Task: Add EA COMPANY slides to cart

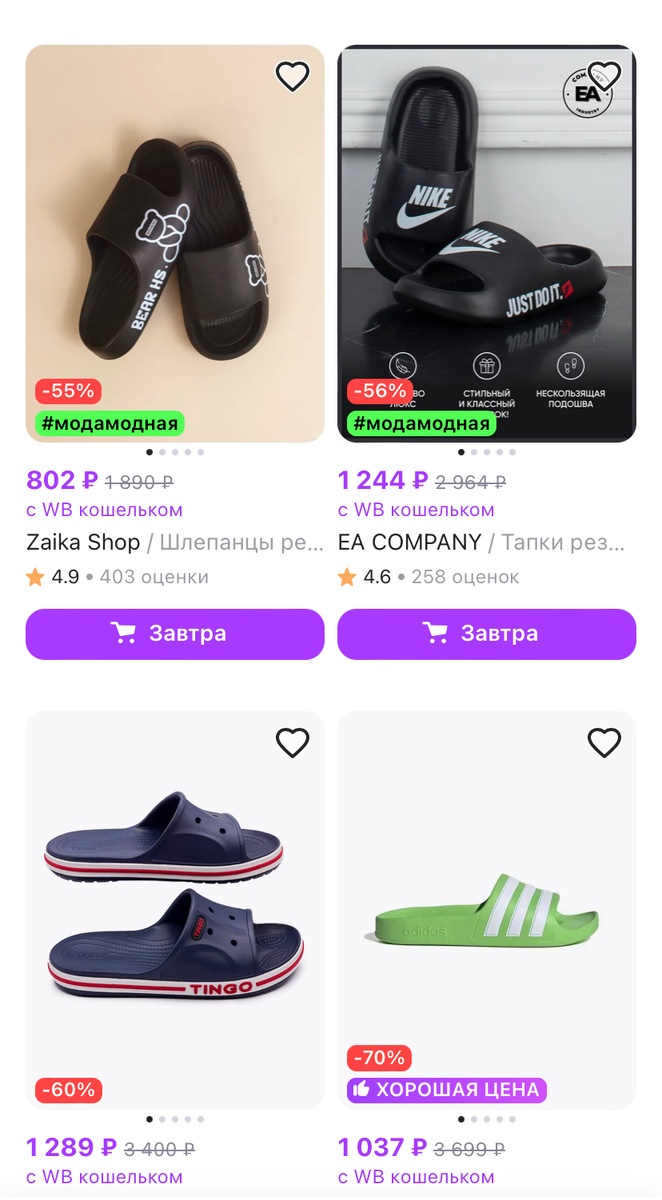Action: coord(487,634)
